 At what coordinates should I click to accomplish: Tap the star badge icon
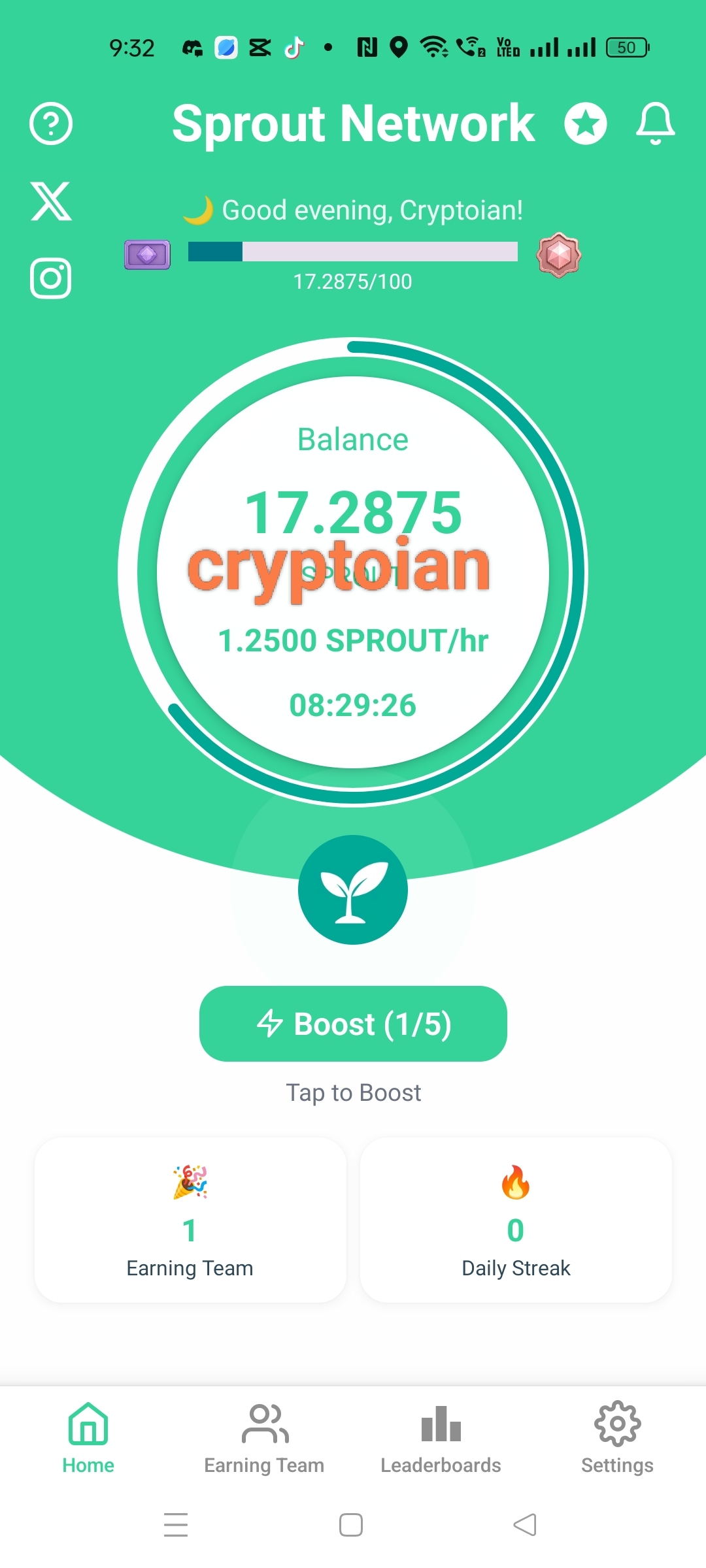pos(585,123)
